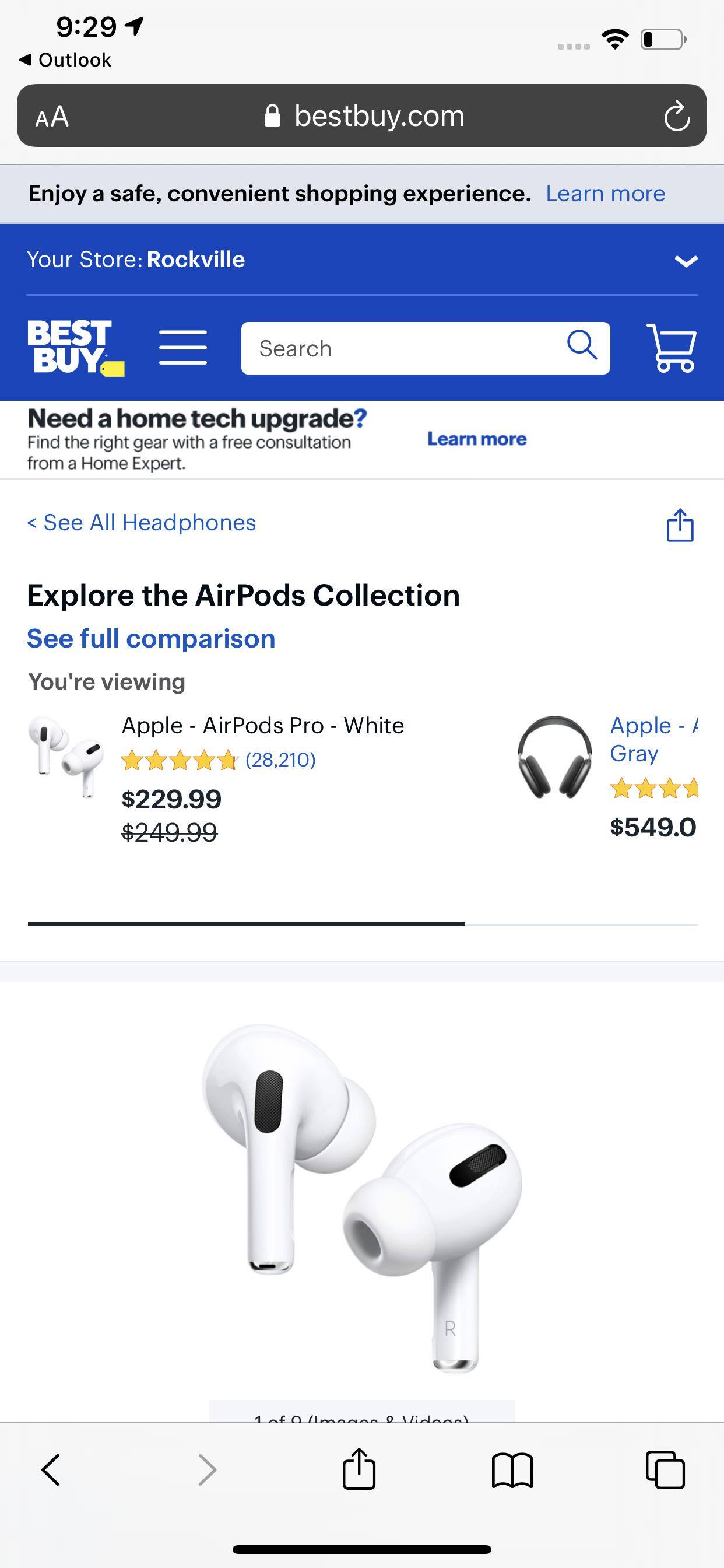Open the hamburger menu

[182, 348]
